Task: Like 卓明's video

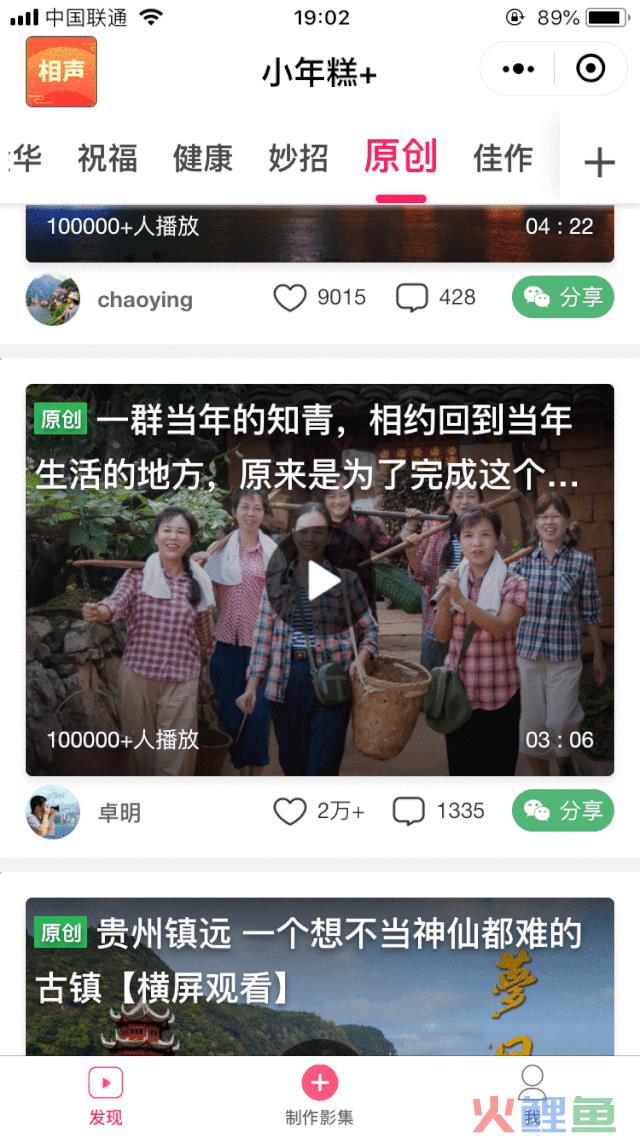Action: click(290, 811)
